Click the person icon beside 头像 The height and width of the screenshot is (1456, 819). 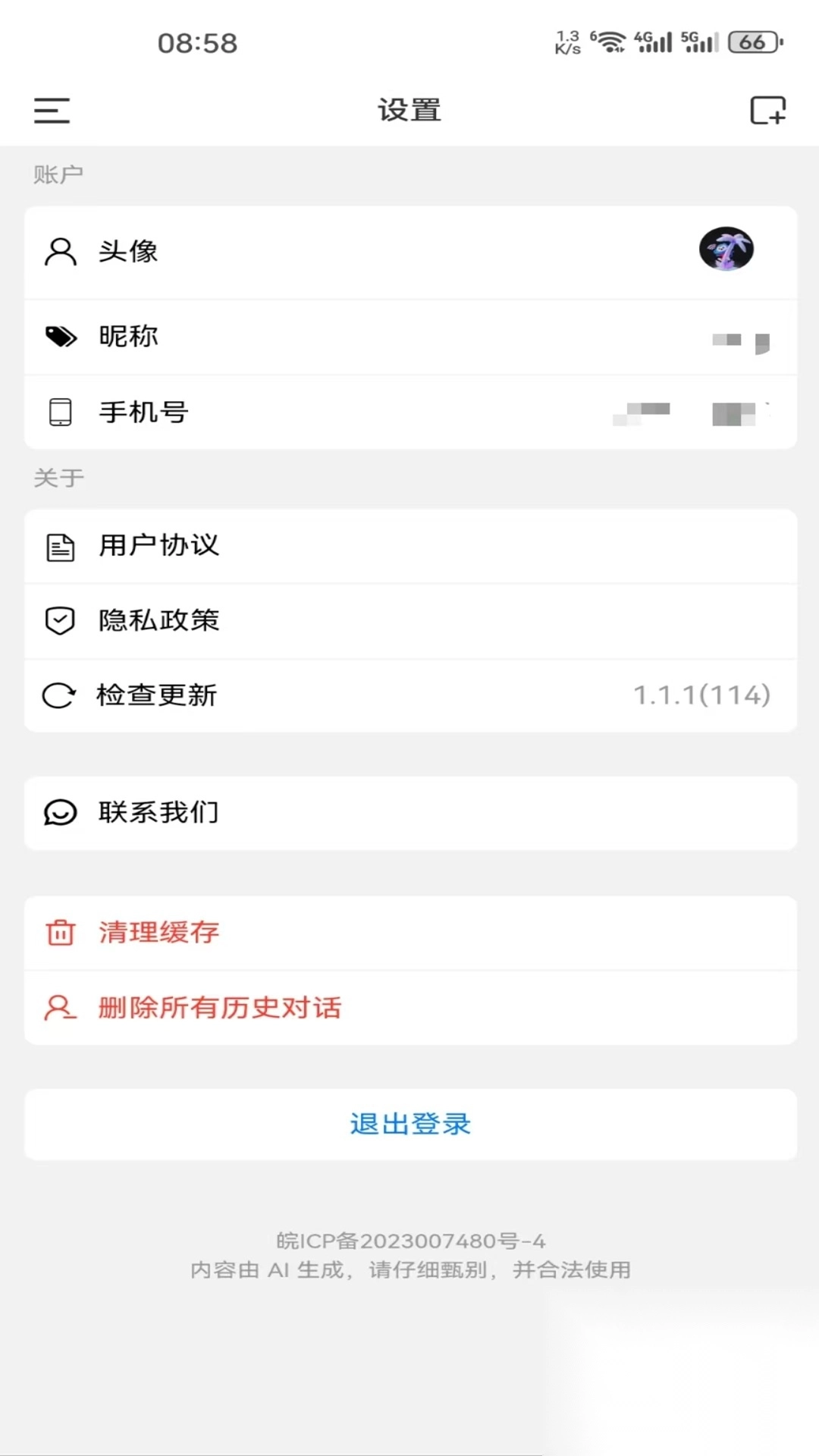click(61, 252)
